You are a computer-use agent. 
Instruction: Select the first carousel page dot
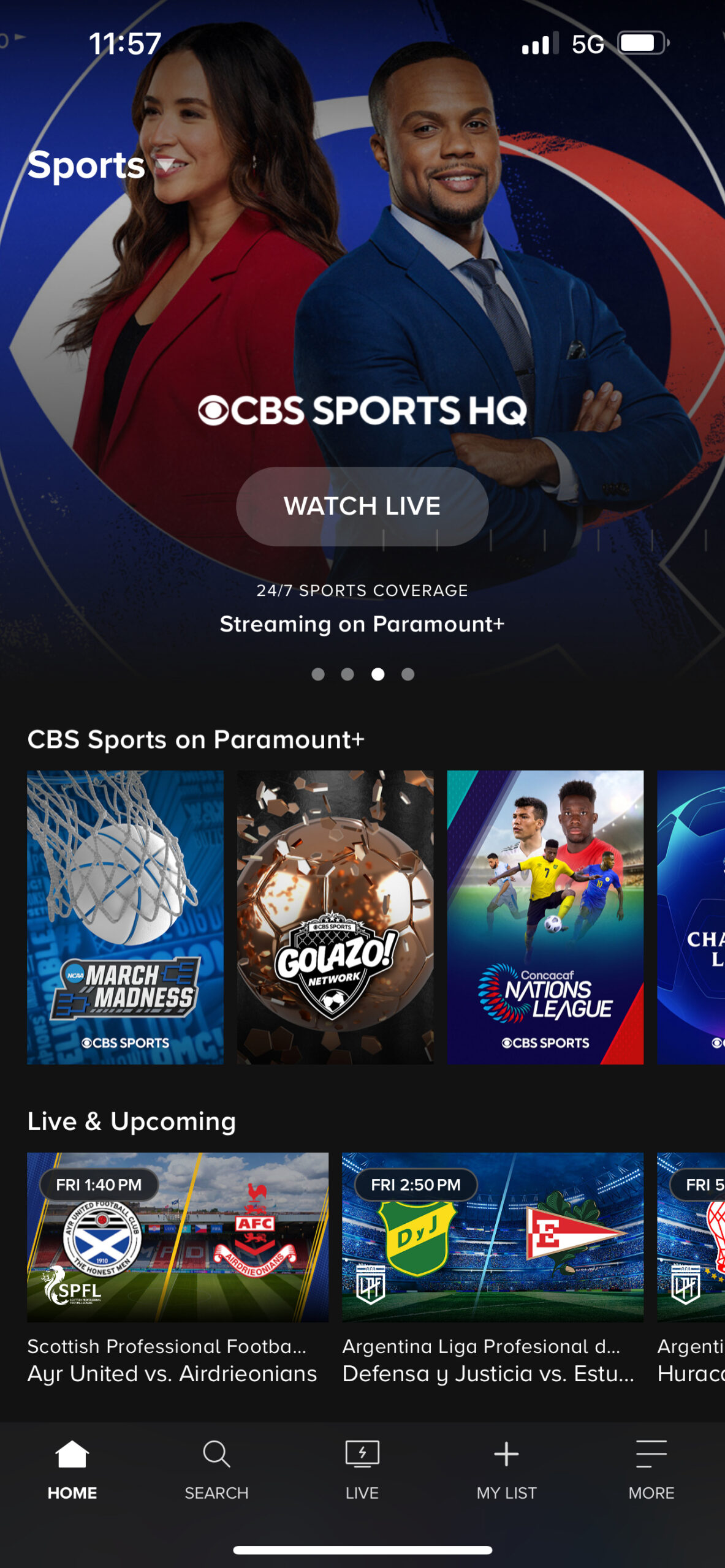[x=317, y=673]
